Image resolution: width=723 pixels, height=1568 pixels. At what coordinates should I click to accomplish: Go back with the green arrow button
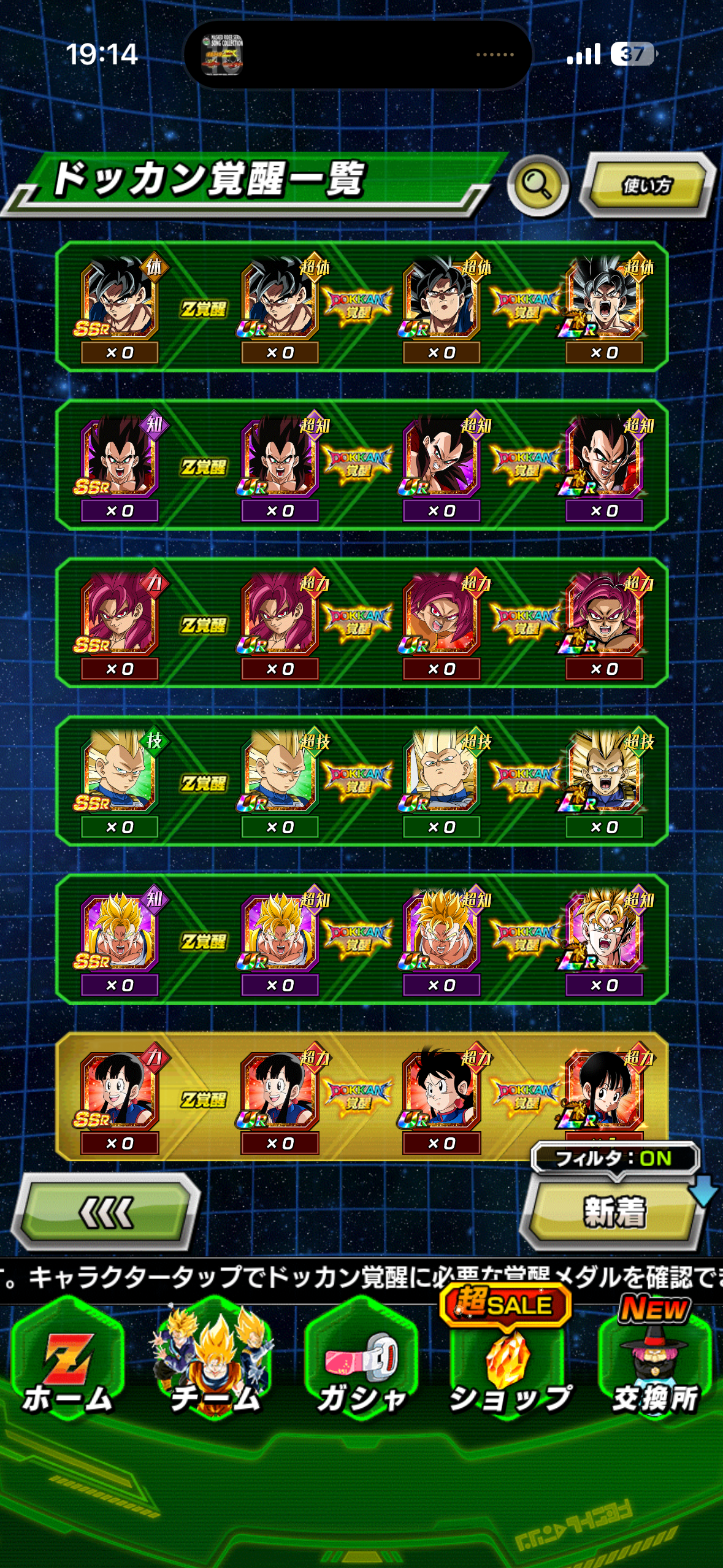[x=106, y=1212]
